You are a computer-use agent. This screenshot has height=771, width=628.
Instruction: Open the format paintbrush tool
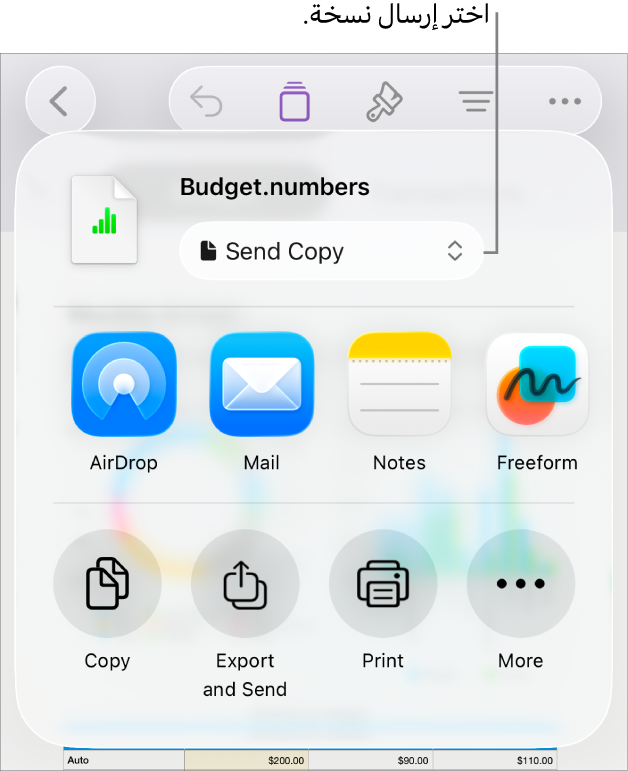pyautogui.click(x=383, y=101)
